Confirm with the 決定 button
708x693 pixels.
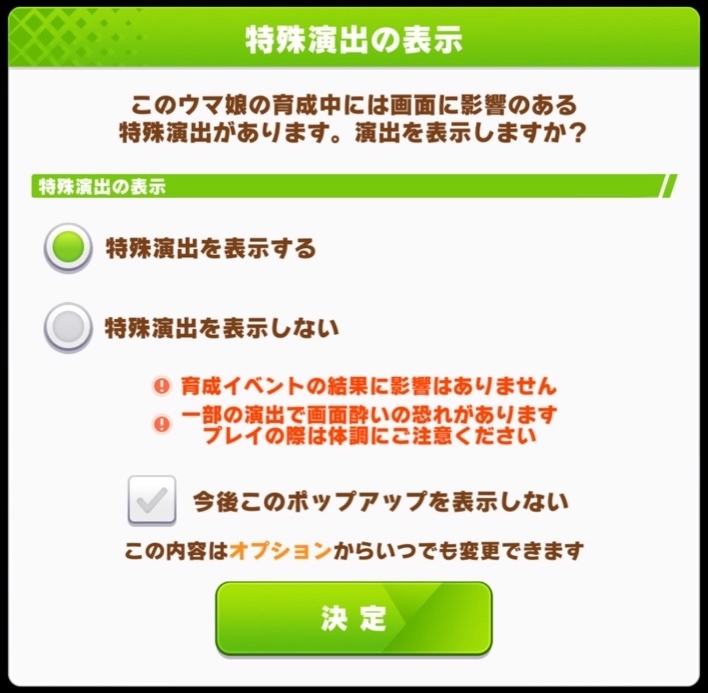(x=354, y=619)
